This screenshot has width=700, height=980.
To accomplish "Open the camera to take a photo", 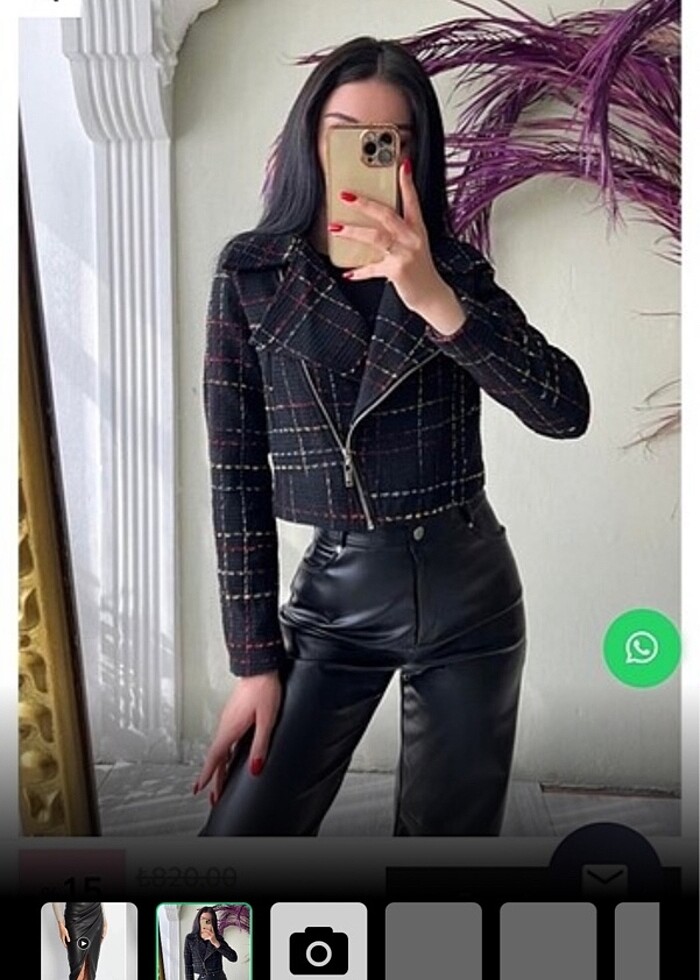I will pos(318,942).
